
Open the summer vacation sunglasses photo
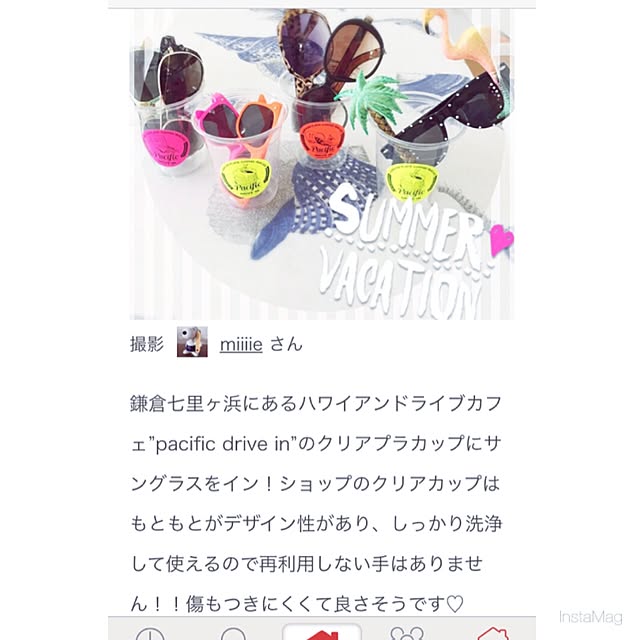point(320,165)
